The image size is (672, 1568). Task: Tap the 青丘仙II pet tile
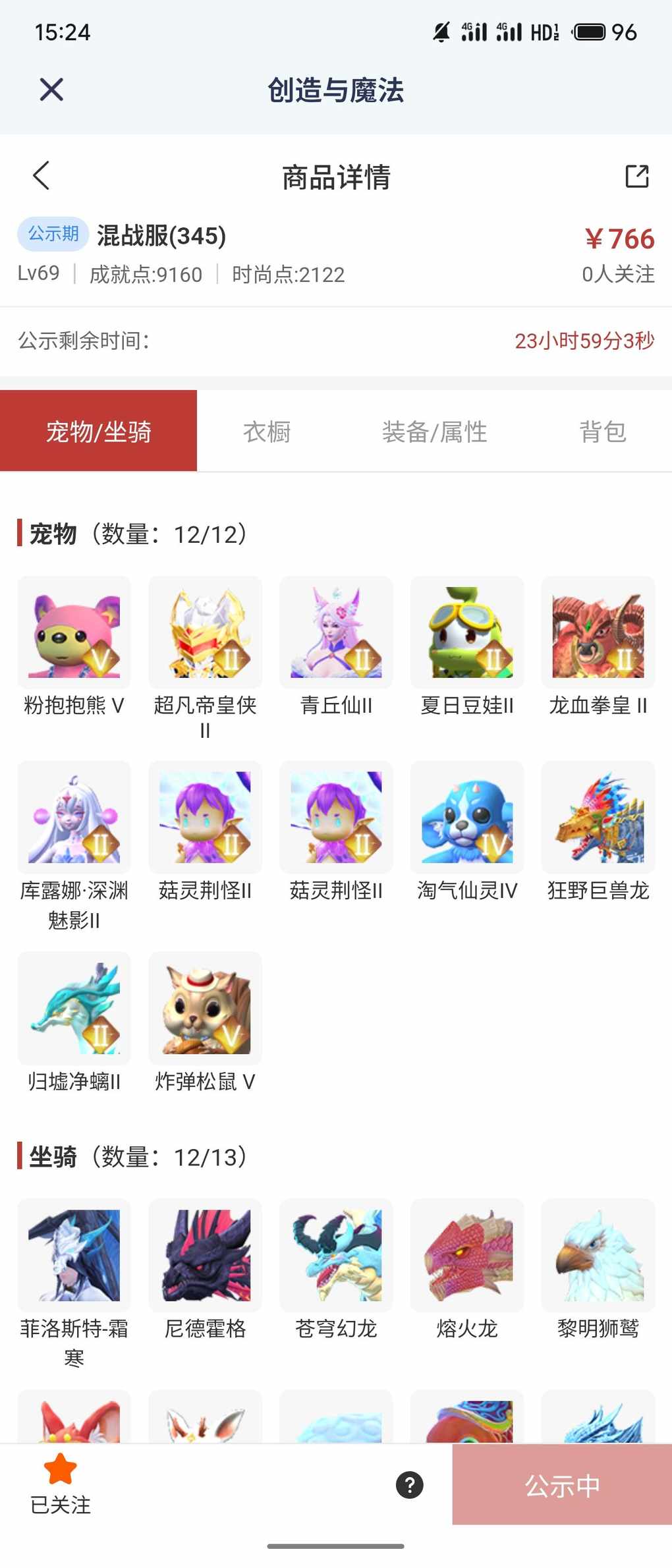(336, 632)
